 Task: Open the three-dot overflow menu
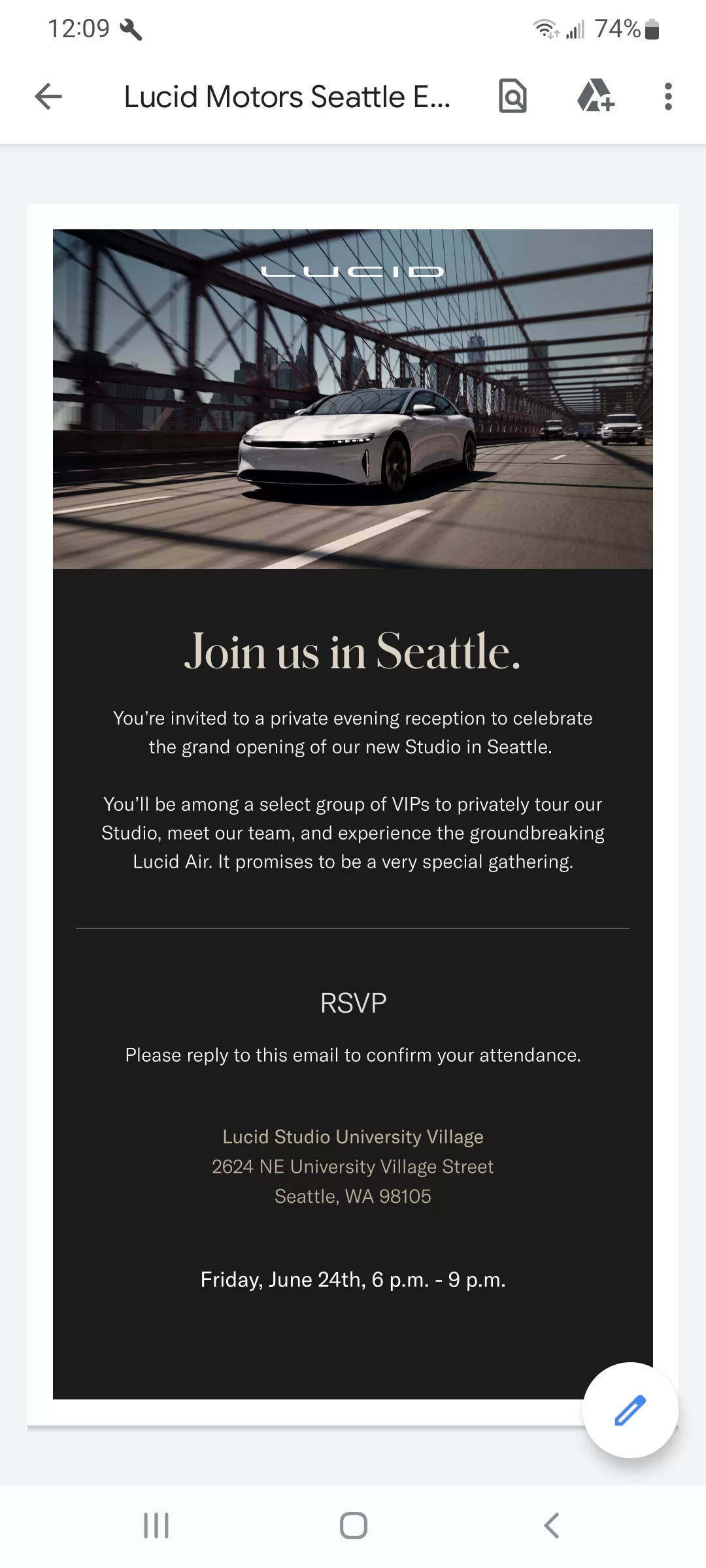tap(668, 97)
